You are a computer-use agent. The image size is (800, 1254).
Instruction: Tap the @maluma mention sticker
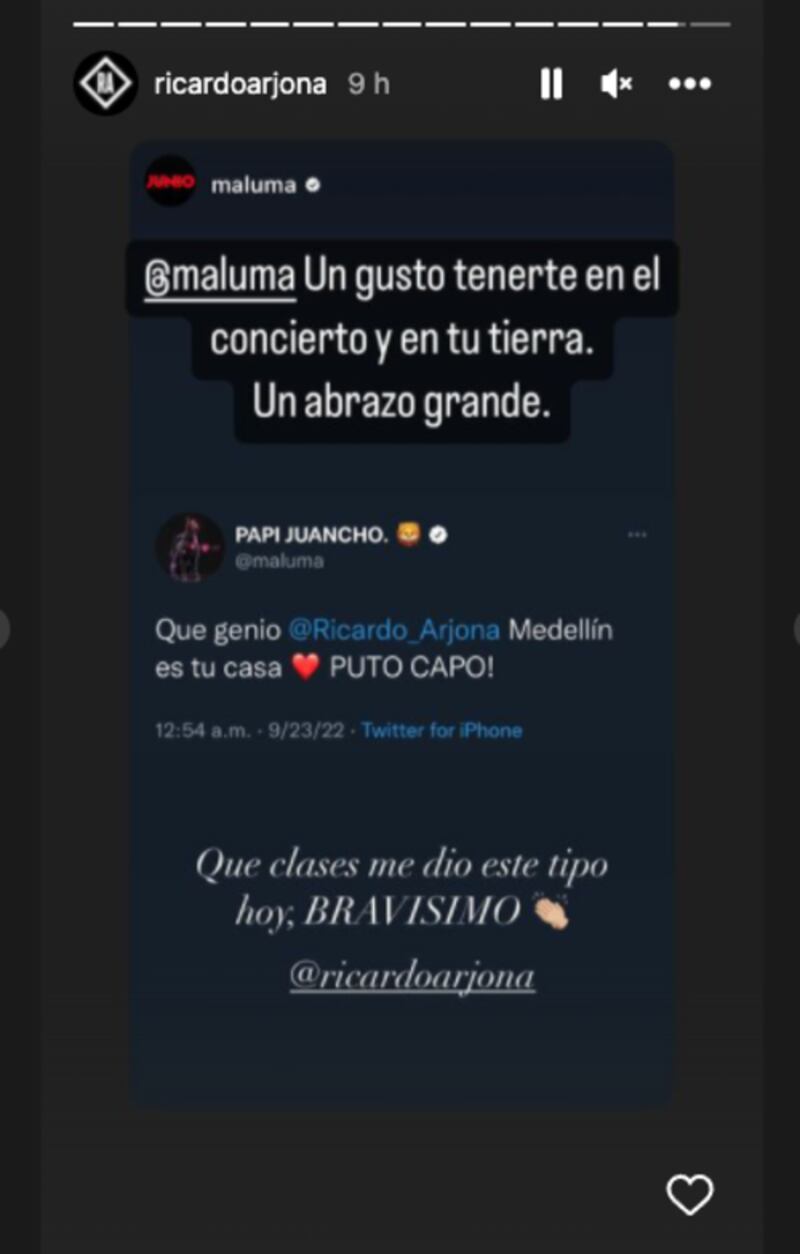click(220, 274)
